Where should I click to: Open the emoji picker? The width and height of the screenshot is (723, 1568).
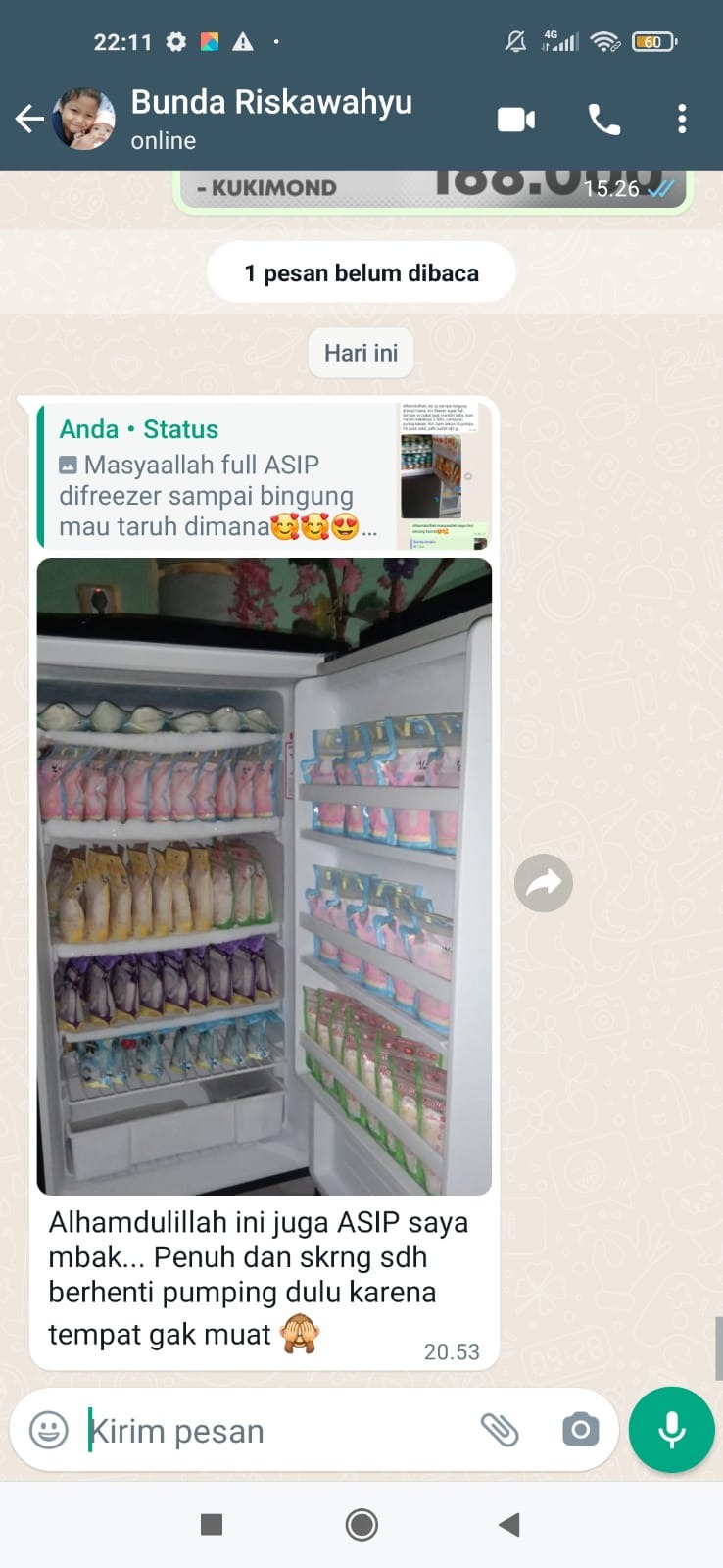pyautogui.click(x=49, y=1430)
